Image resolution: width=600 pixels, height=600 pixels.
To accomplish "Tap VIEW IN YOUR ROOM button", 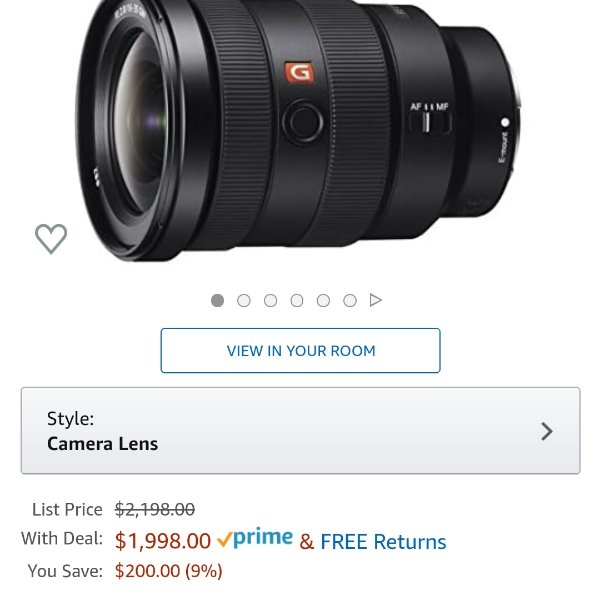I will click(x=300, y=351).
